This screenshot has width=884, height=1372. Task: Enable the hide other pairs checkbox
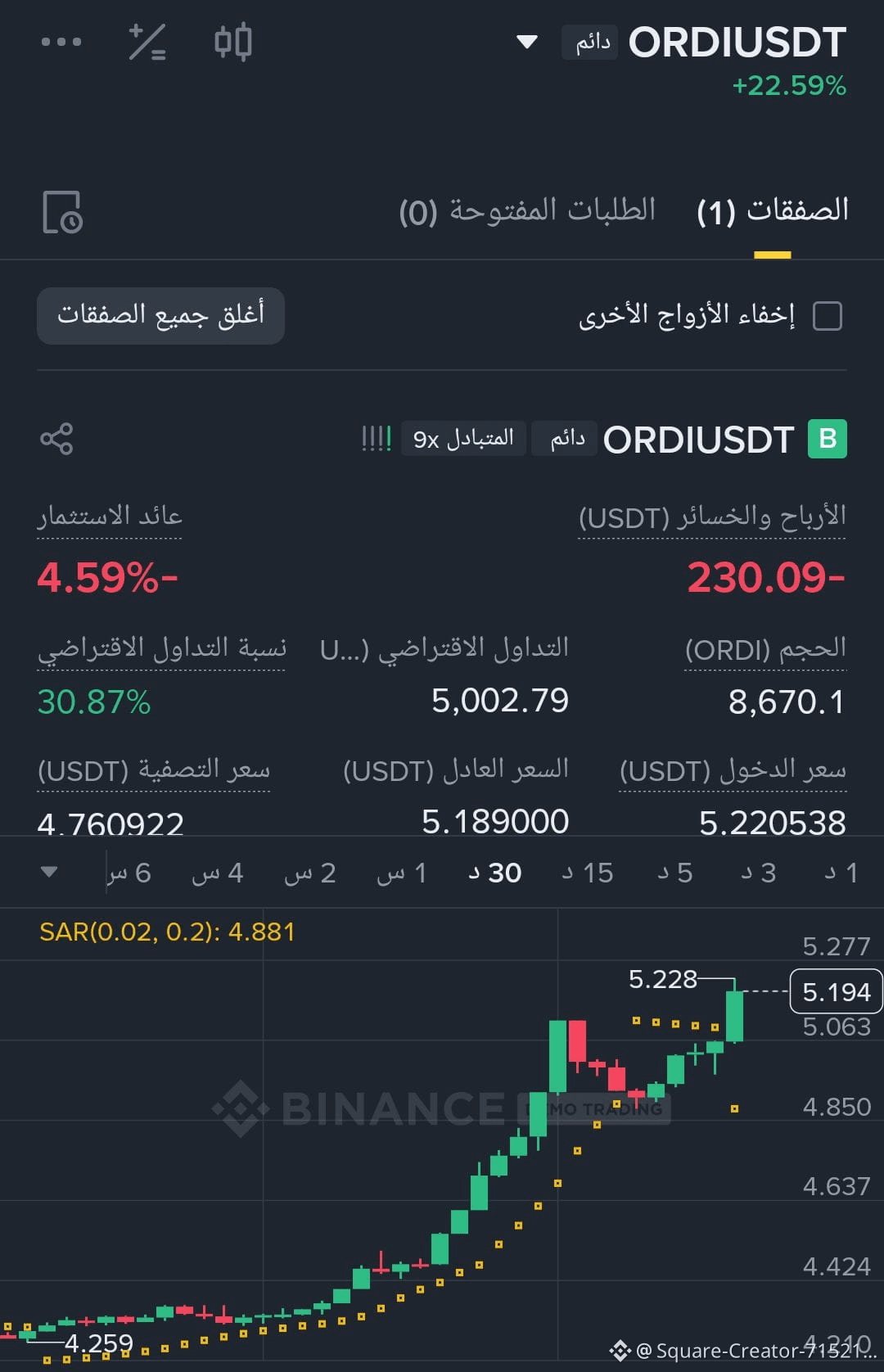pos(829,315)
